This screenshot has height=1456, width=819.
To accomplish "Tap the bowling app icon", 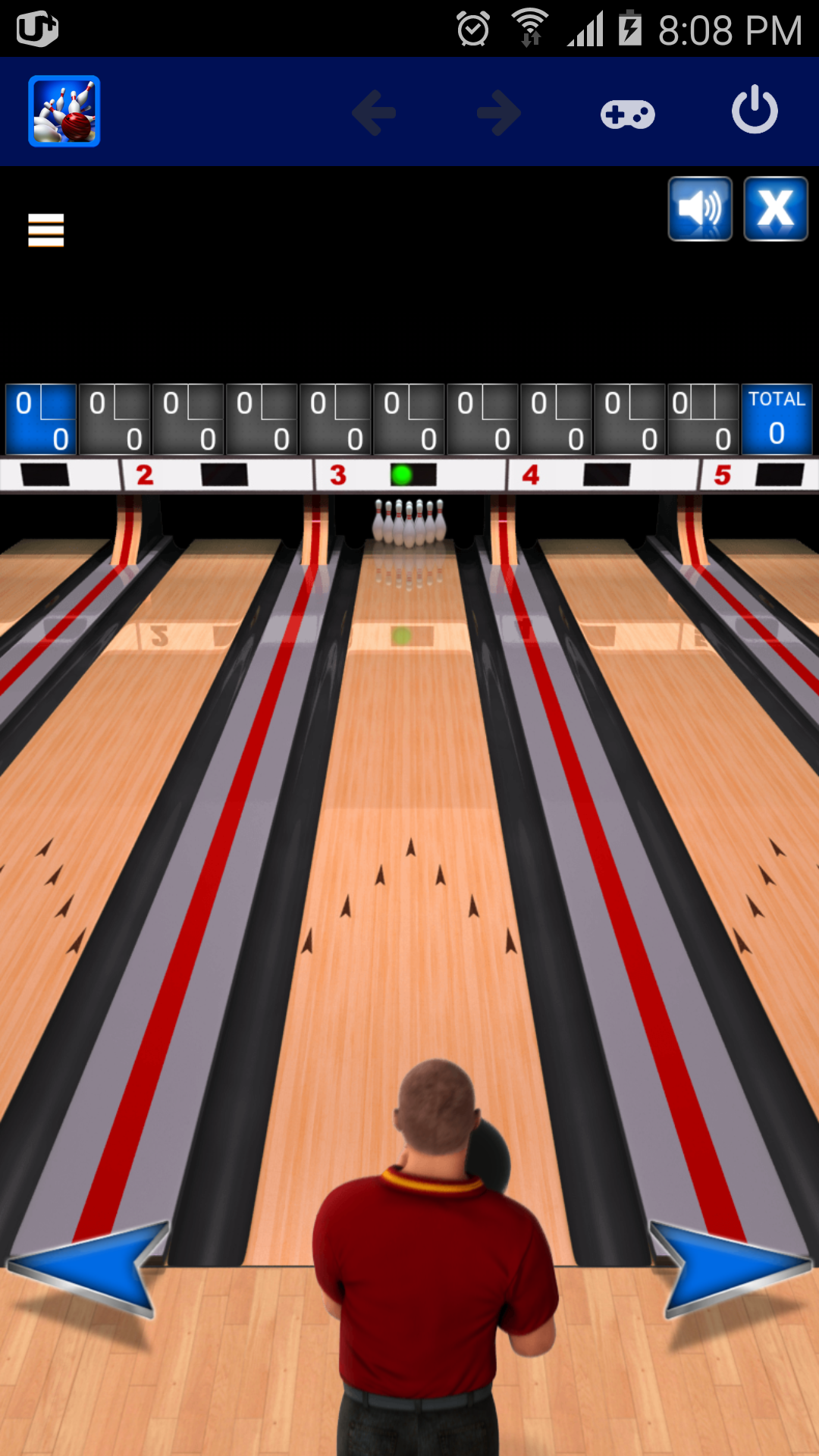I will (64, 111).
